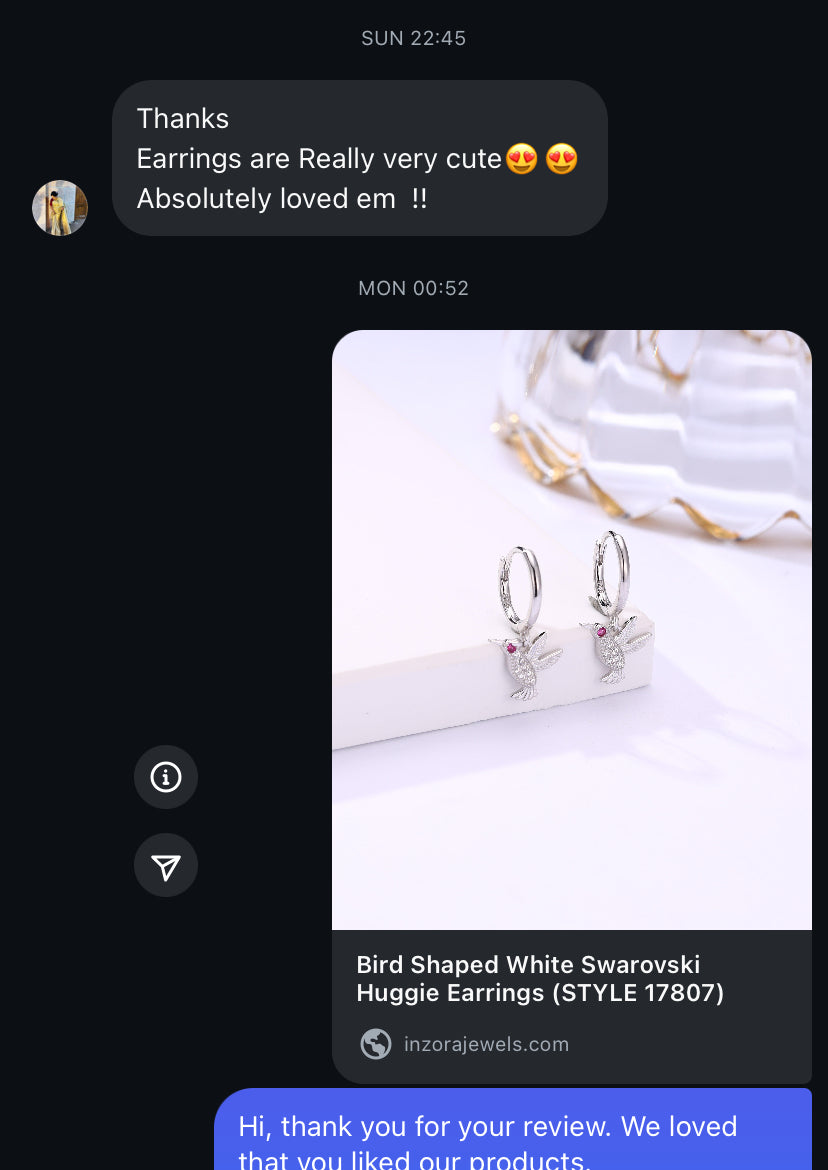Open the inzorajewels.com link
828x1170 pixels.
pyautogui.click(x=486, y=1044)
